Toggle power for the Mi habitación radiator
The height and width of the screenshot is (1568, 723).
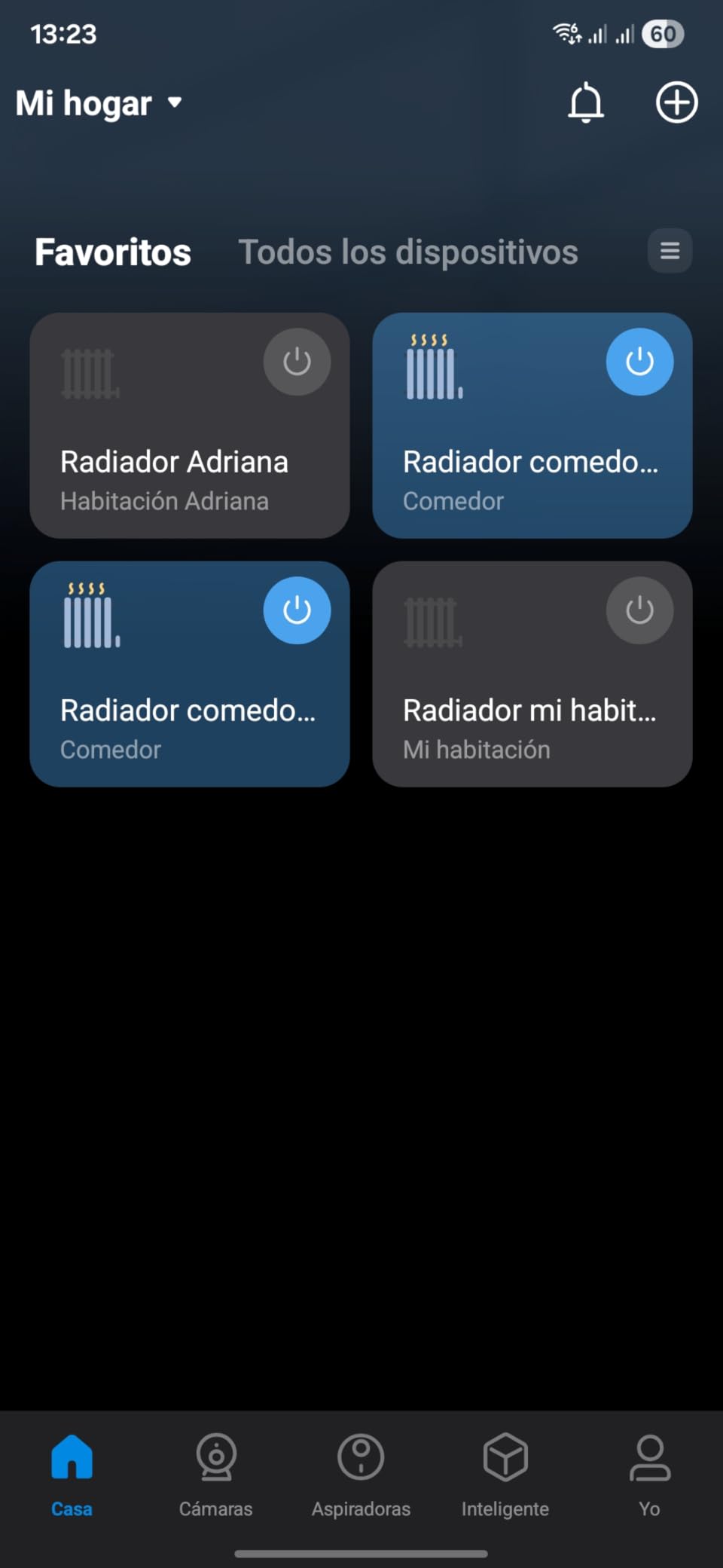click(639, 610)
